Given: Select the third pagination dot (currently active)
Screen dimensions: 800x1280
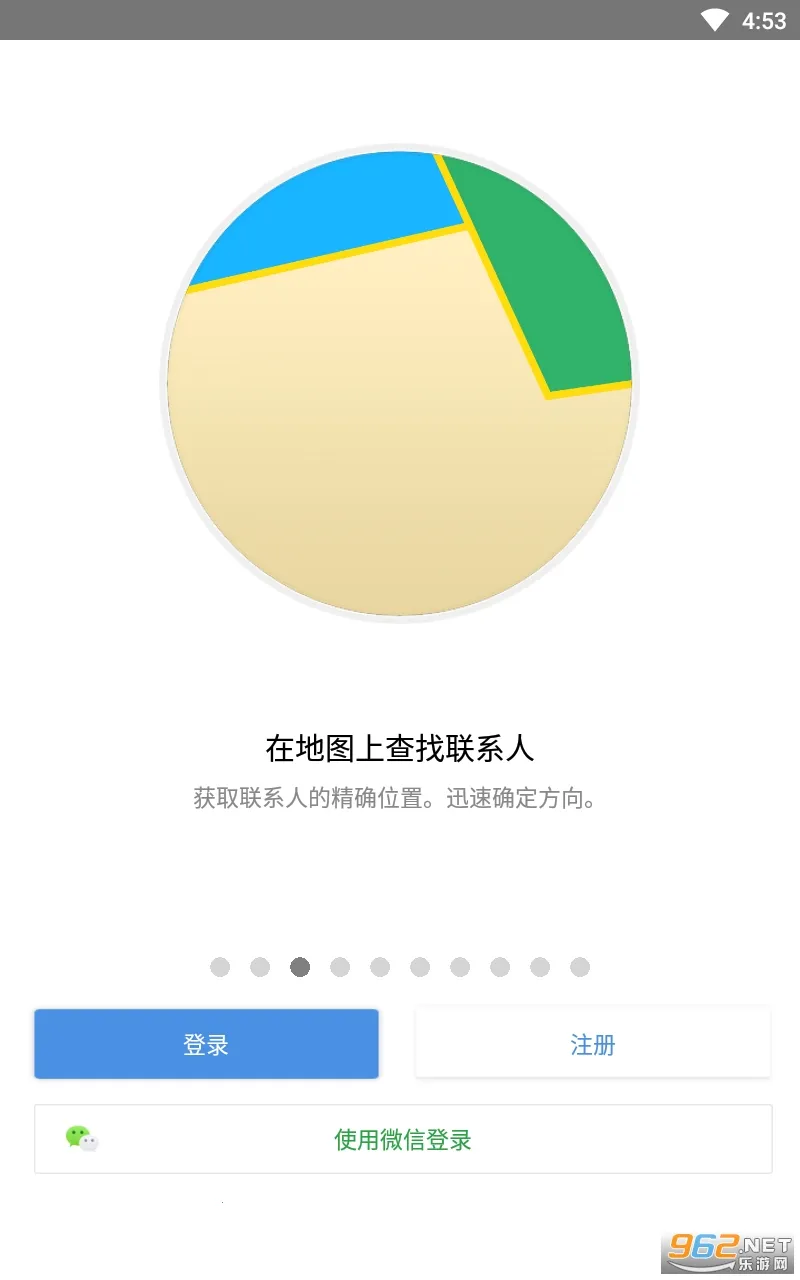Looking at the screenshot, I should click(301, 967).
